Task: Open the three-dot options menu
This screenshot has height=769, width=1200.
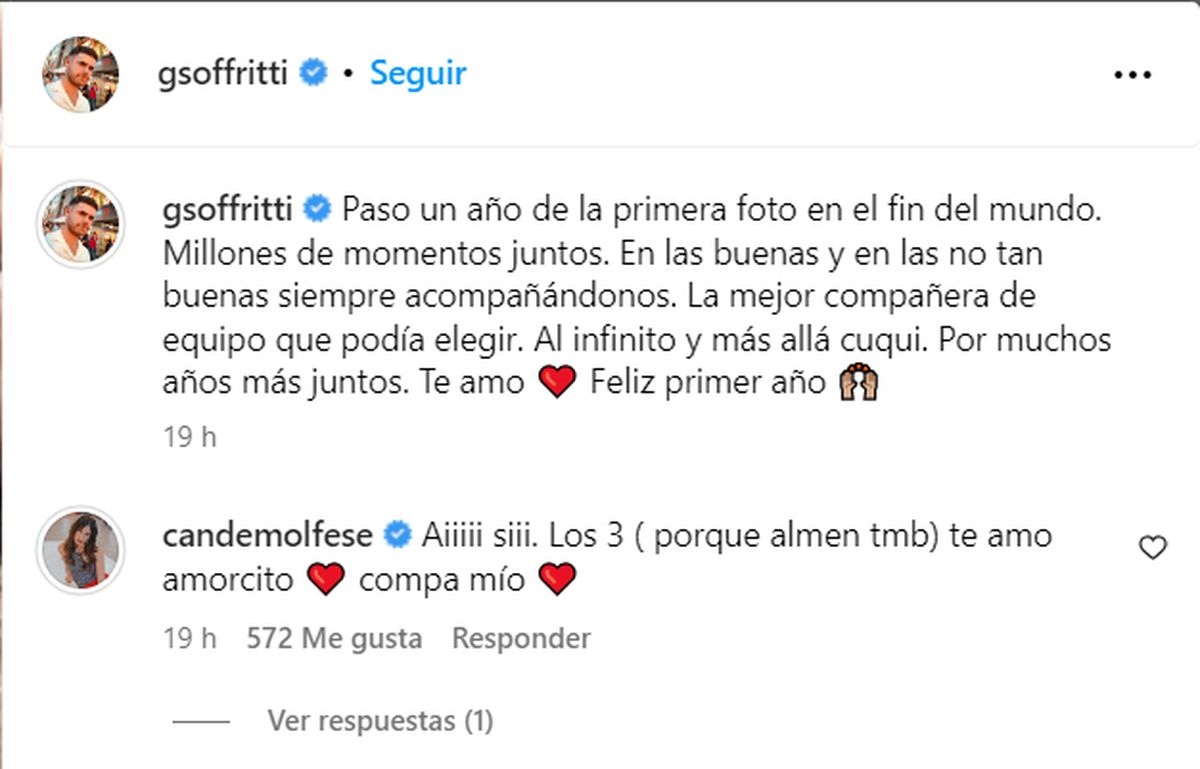Action: [1133, 75]
